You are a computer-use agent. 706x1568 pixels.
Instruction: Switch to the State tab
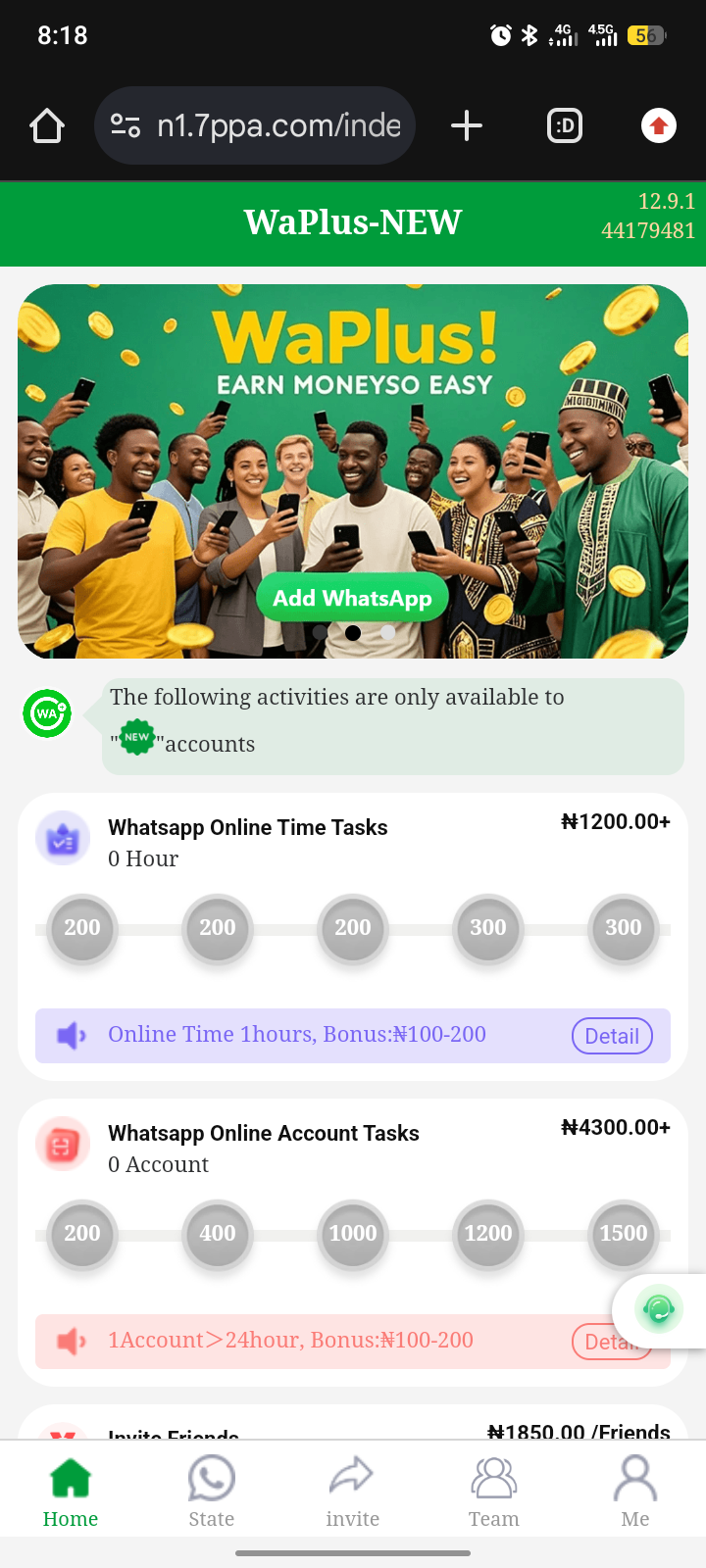click(212, 1492)
